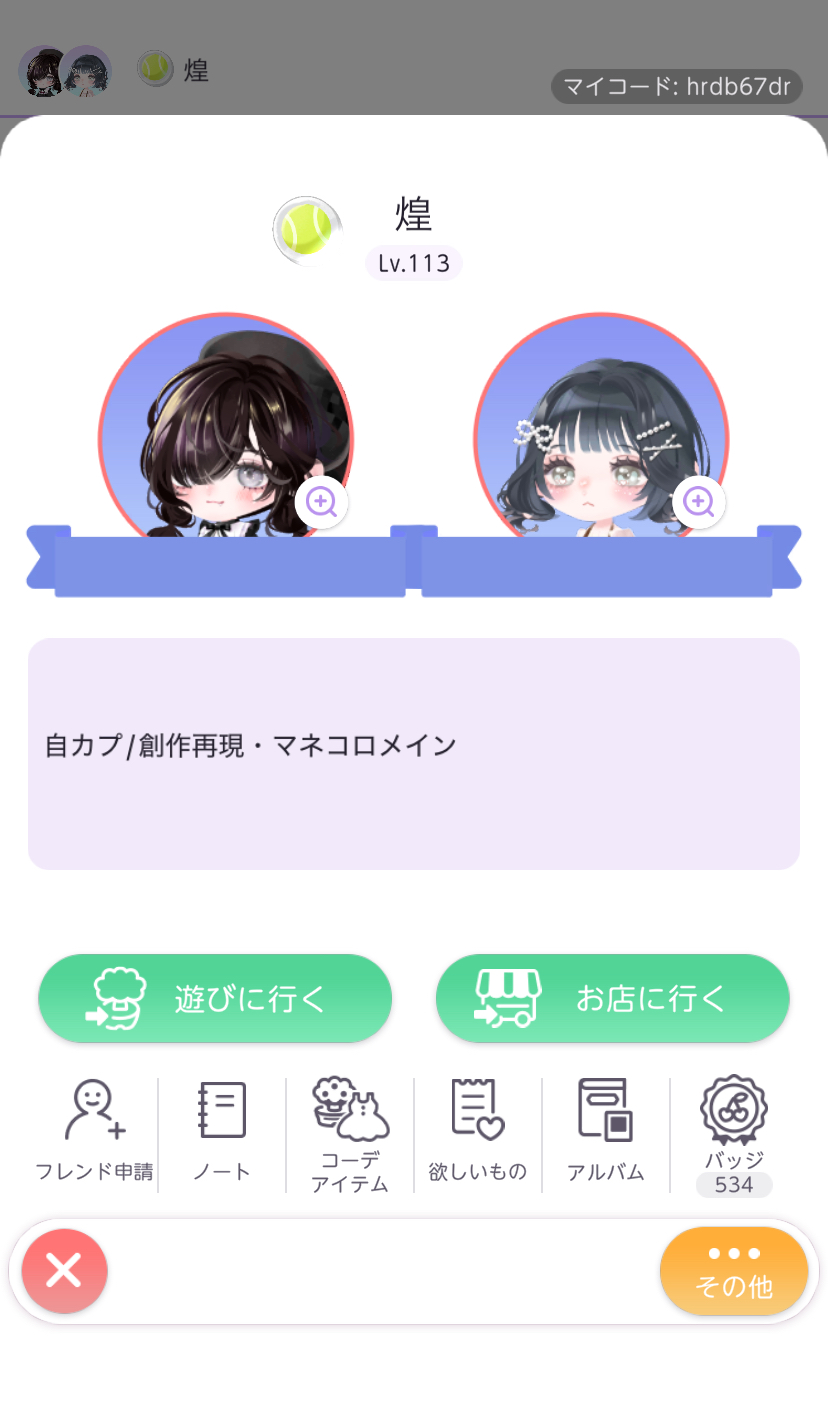Screen dimensions: 828x1402
Task: Open the その他 more options menu
Action: [x=733, y=1271]
